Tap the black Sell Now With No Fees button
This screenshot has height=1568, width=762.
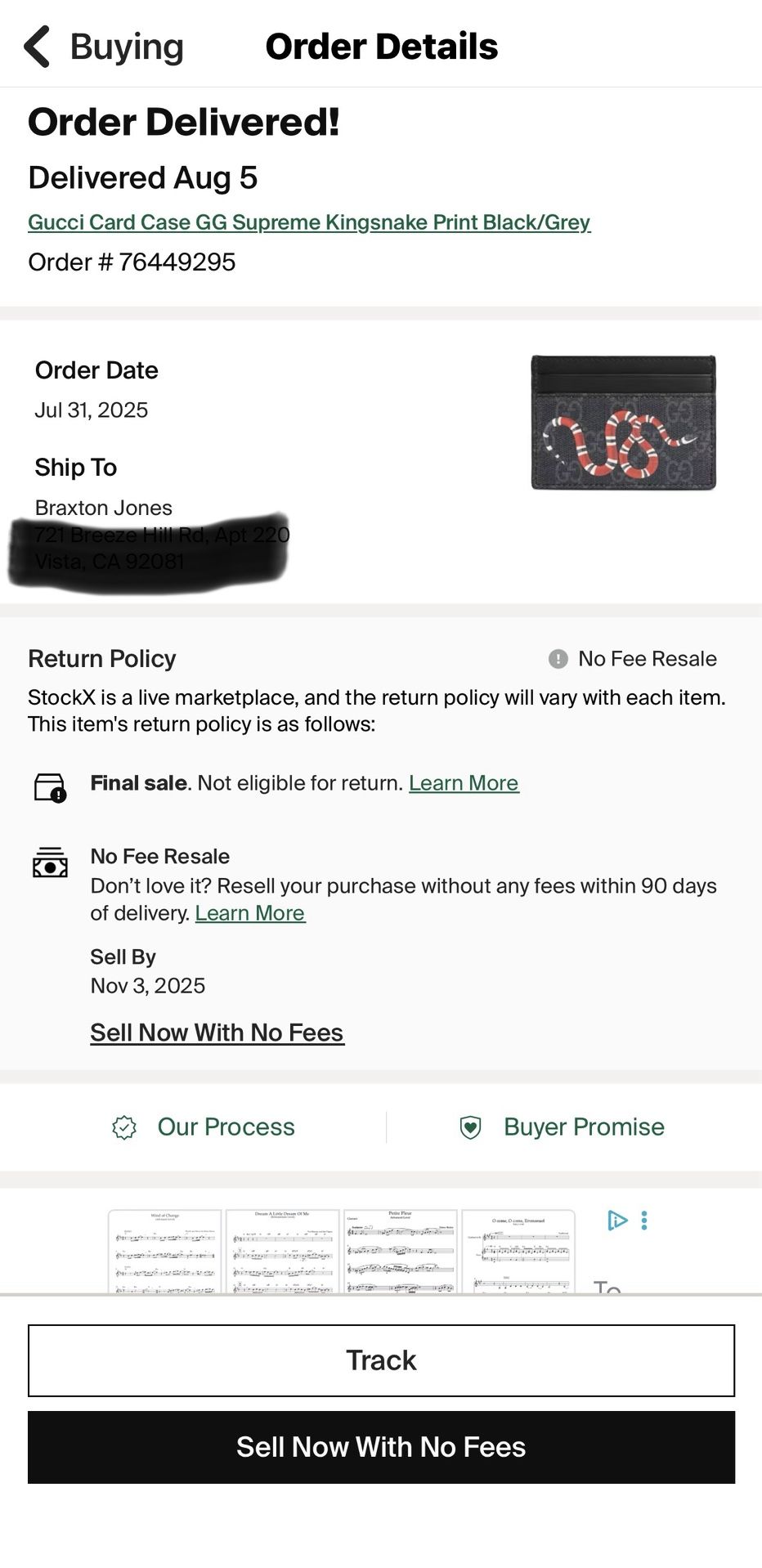click(381, 1447)
